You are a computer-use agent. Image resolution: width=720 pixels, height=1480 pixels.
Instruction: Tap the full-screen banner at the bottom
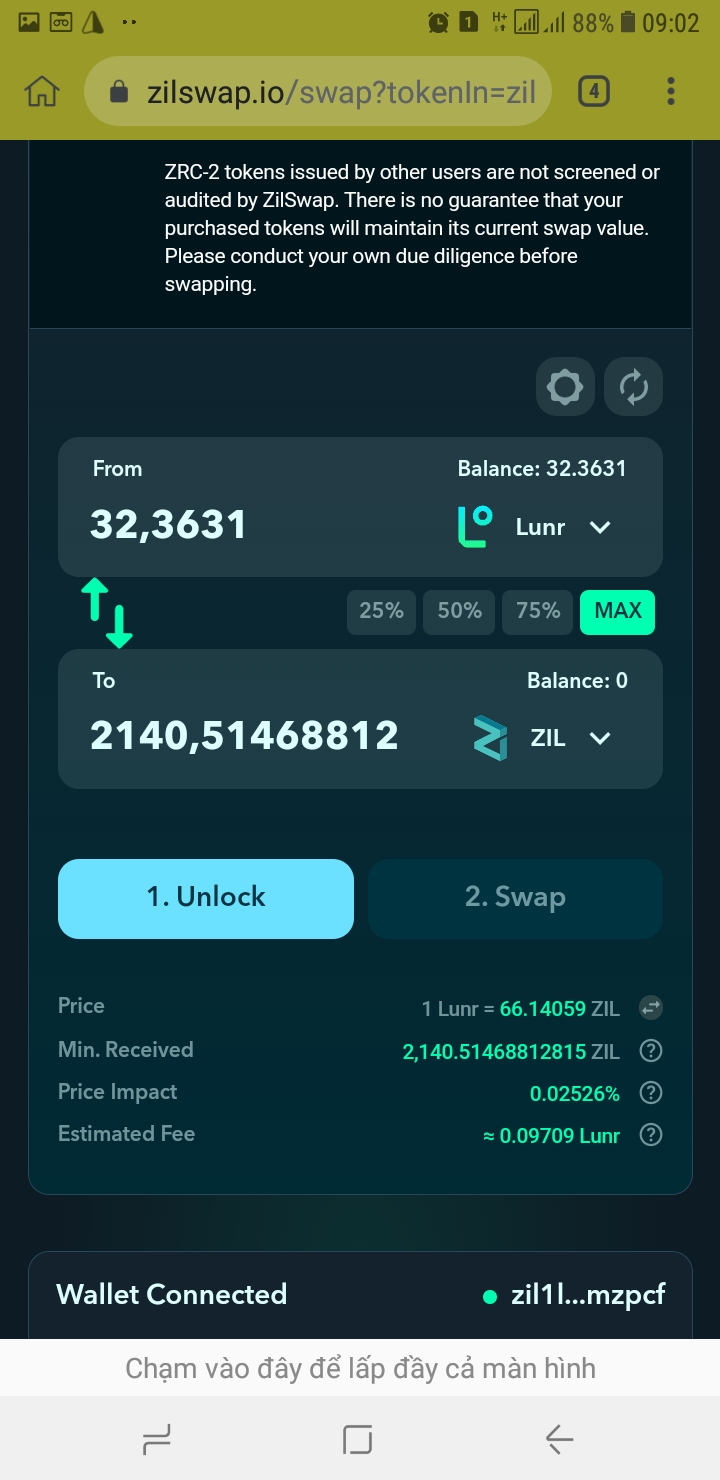tap(360, 1367)
